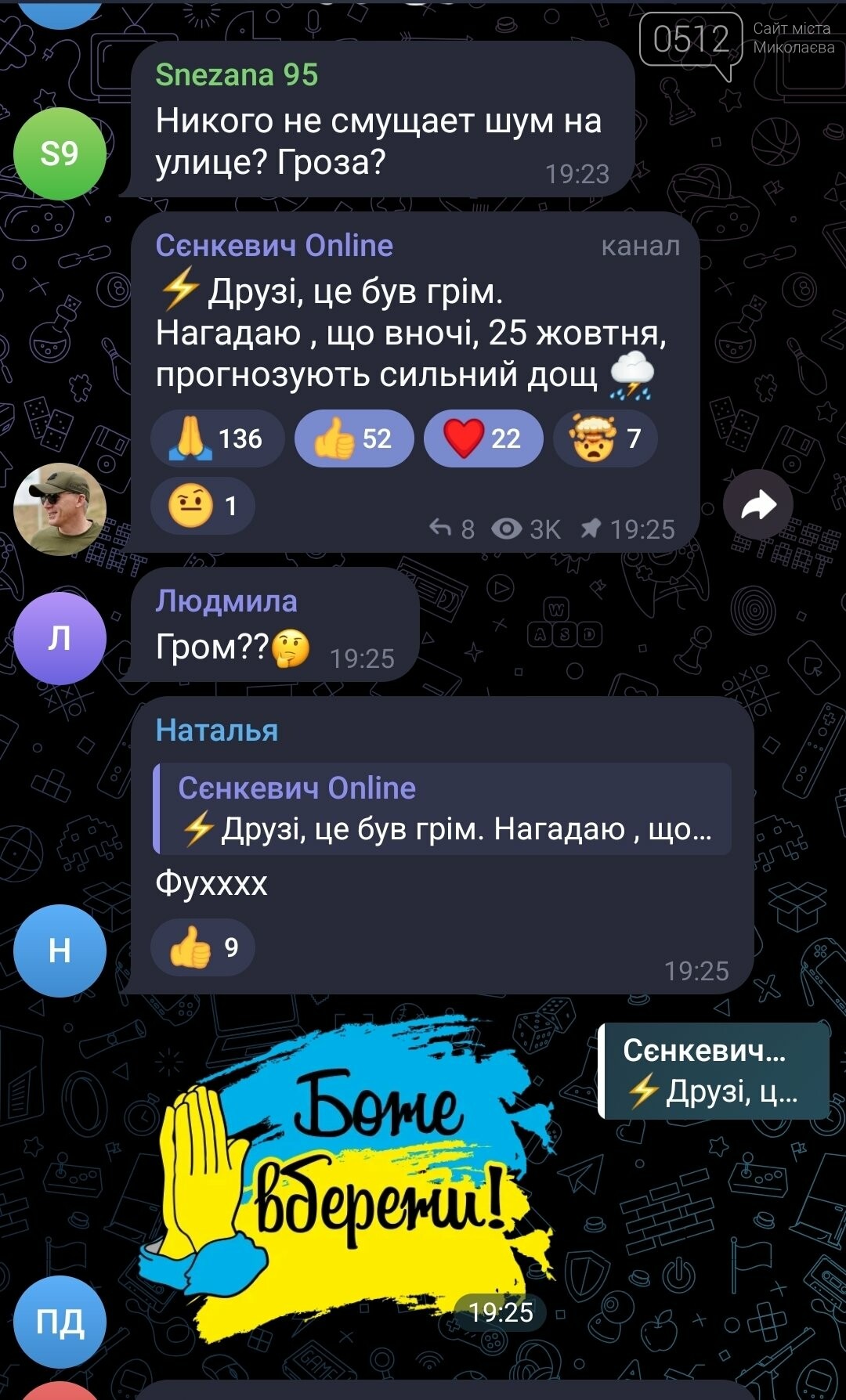Open Сєнкевич Online channel name link
Viewport: 846px width, 1400px height.
click(x=274, y=246)
